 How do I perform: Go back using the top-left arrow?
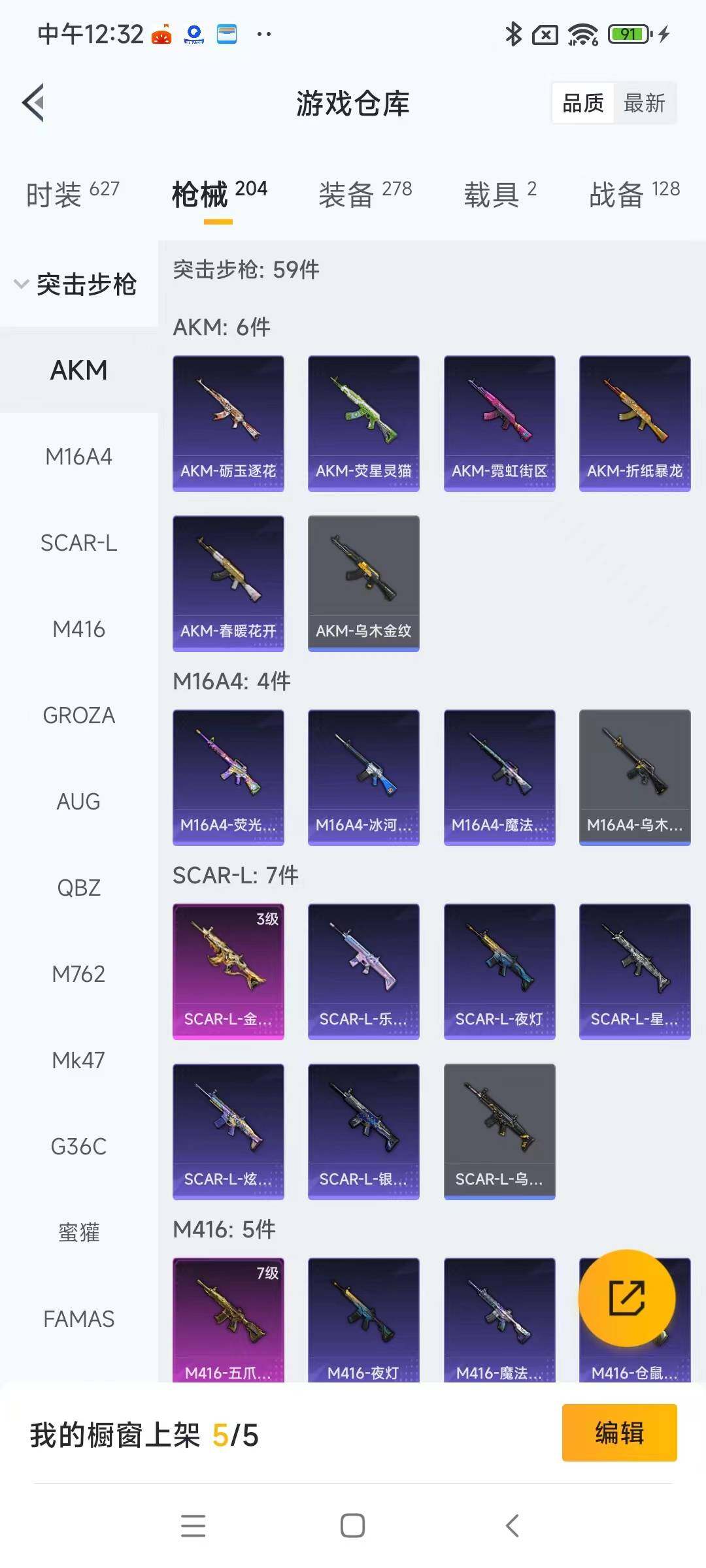click(34, 103)
